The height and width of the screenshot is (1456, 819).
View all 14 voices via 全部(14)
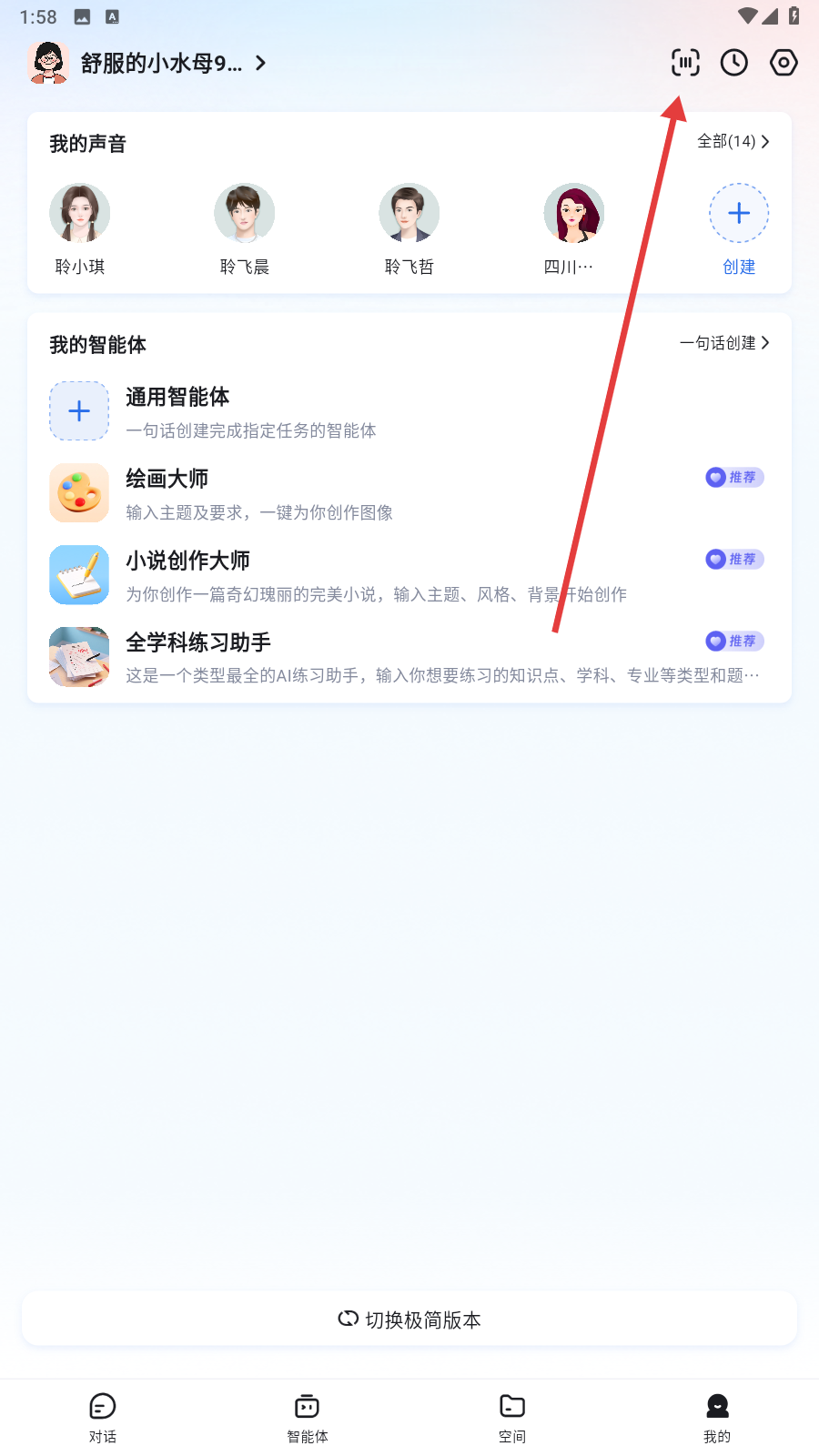[x=733, y=141]
